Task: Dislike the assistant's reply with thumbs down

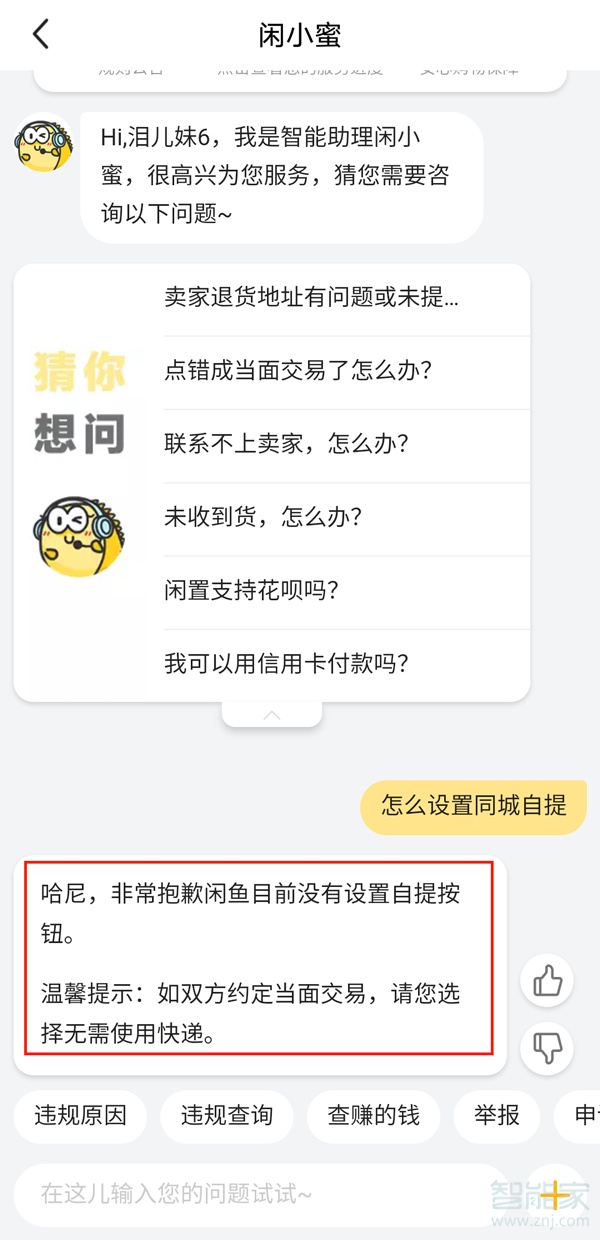Action: click(x=547, y=1048)
